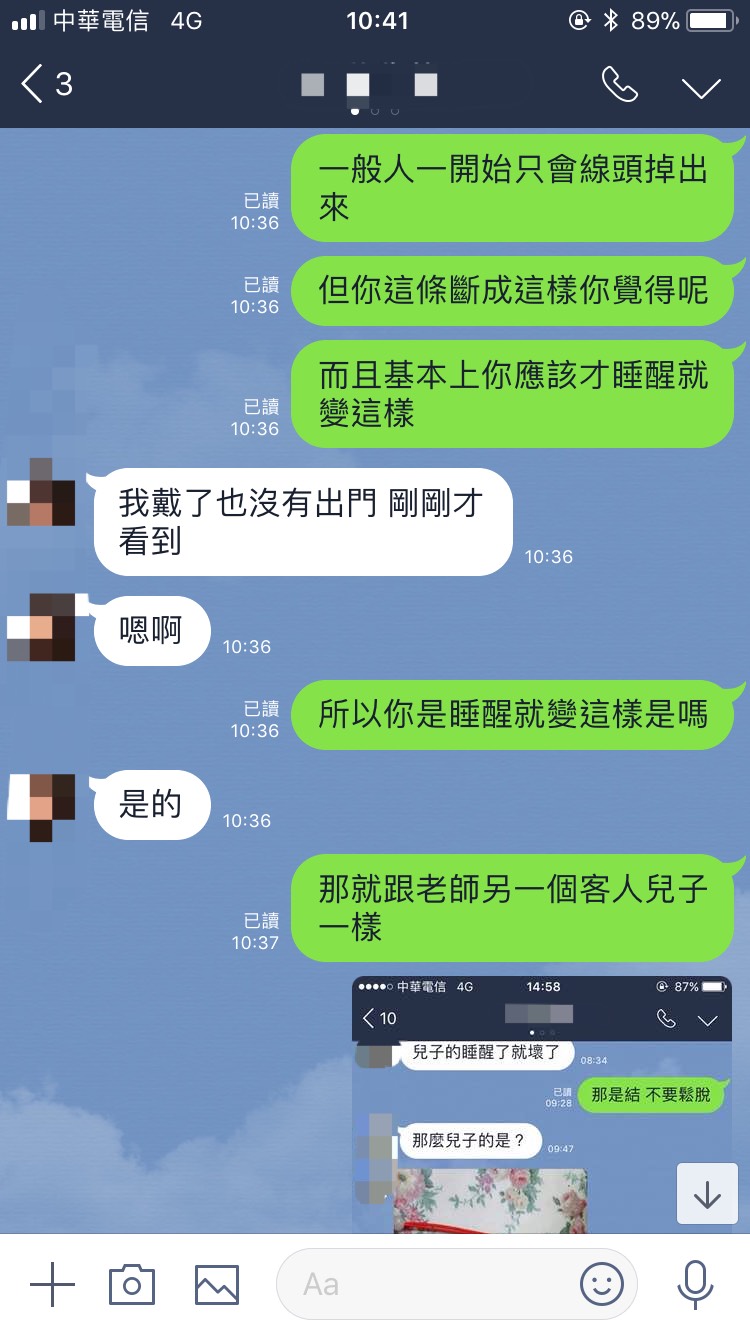Start a voice call with this contact
The image size is (750, 1334).
click(619, 86)
